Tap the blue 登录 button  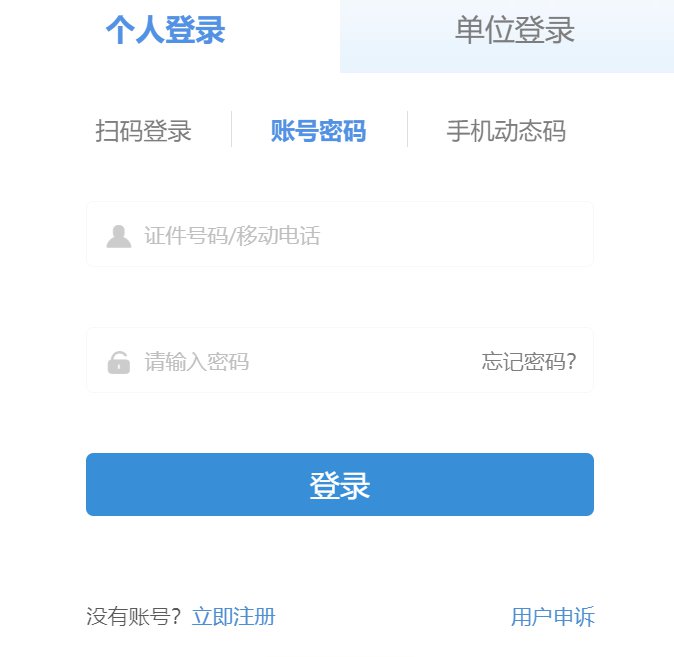pos(340,485)
